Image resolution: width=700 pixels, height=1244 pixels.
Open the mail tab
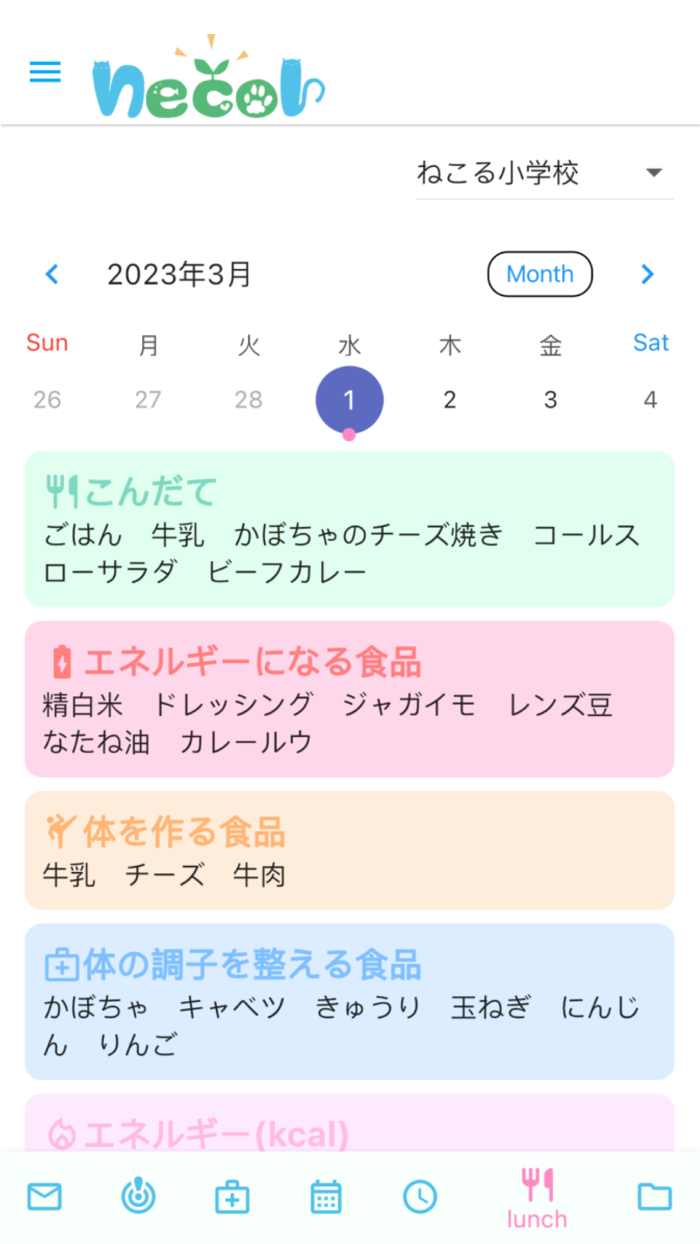click(x=45, y=1196)
